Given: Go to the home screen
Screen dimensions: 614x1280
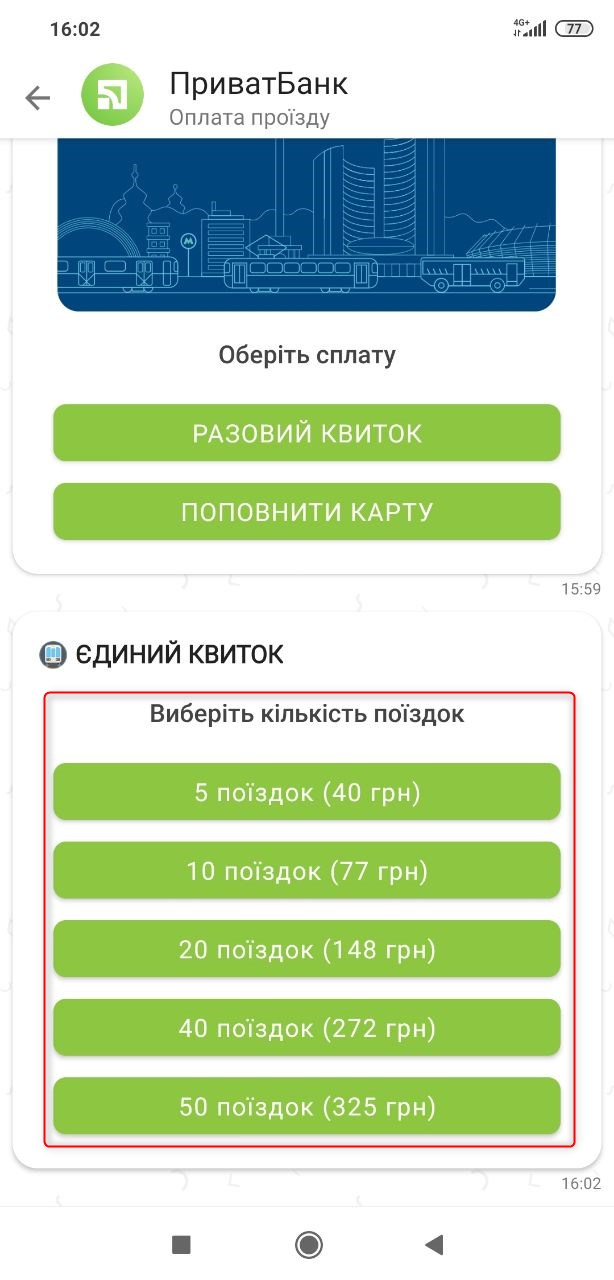Looking at the screenshot, I should (308, 1244).
